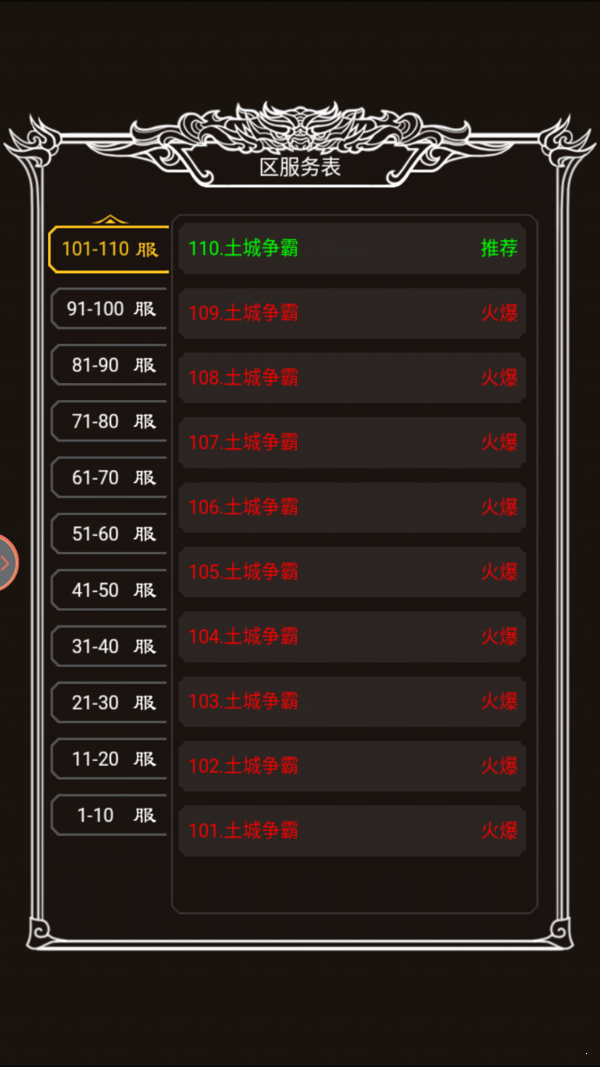Switch to the 51-60 服 group
Image resolution: width=600 pixels, height=1067 pixels.
pyautogui.click(x=109, y=534)
